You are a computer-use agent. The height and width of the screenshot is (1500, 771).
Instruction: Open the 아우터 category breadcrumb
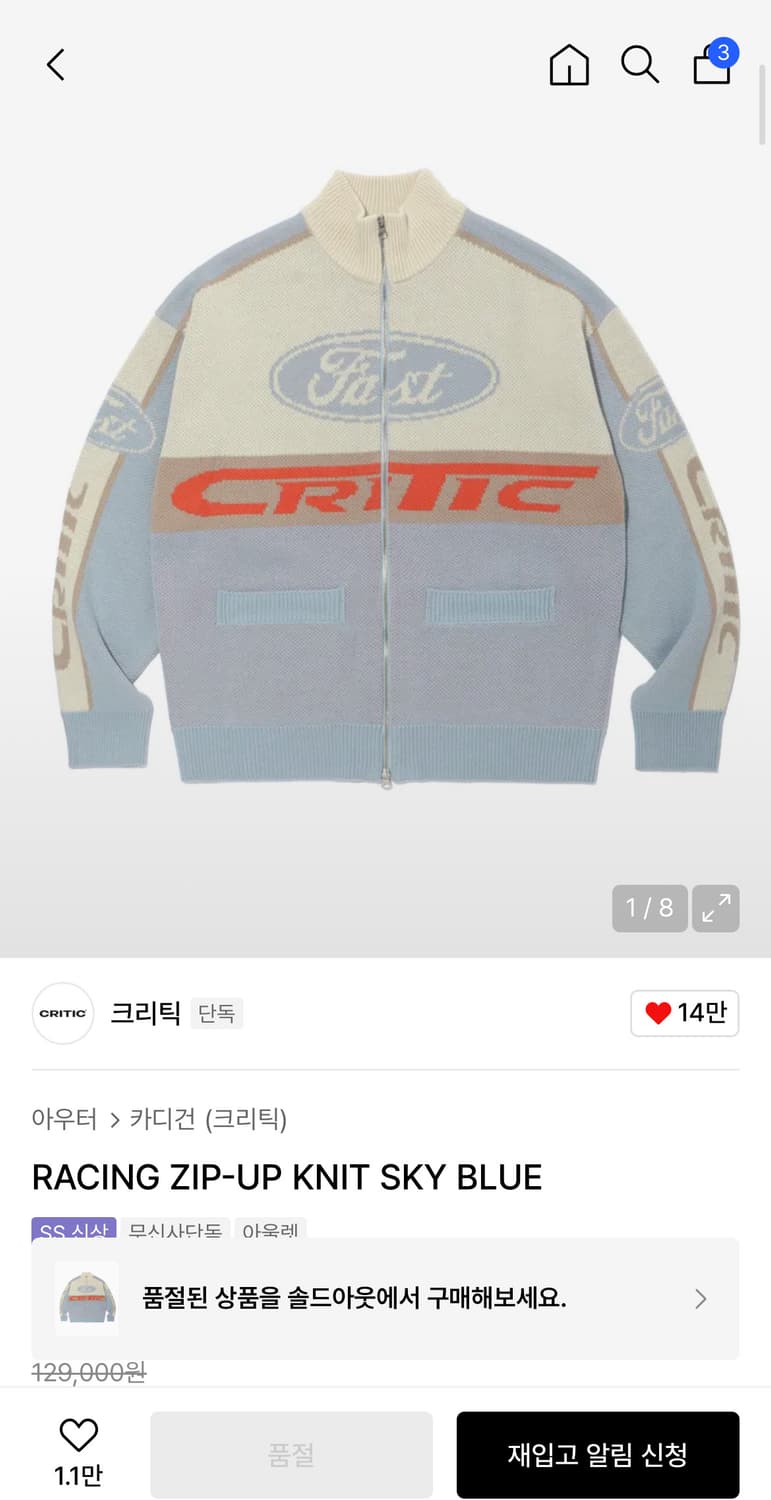coord(63,1121)
